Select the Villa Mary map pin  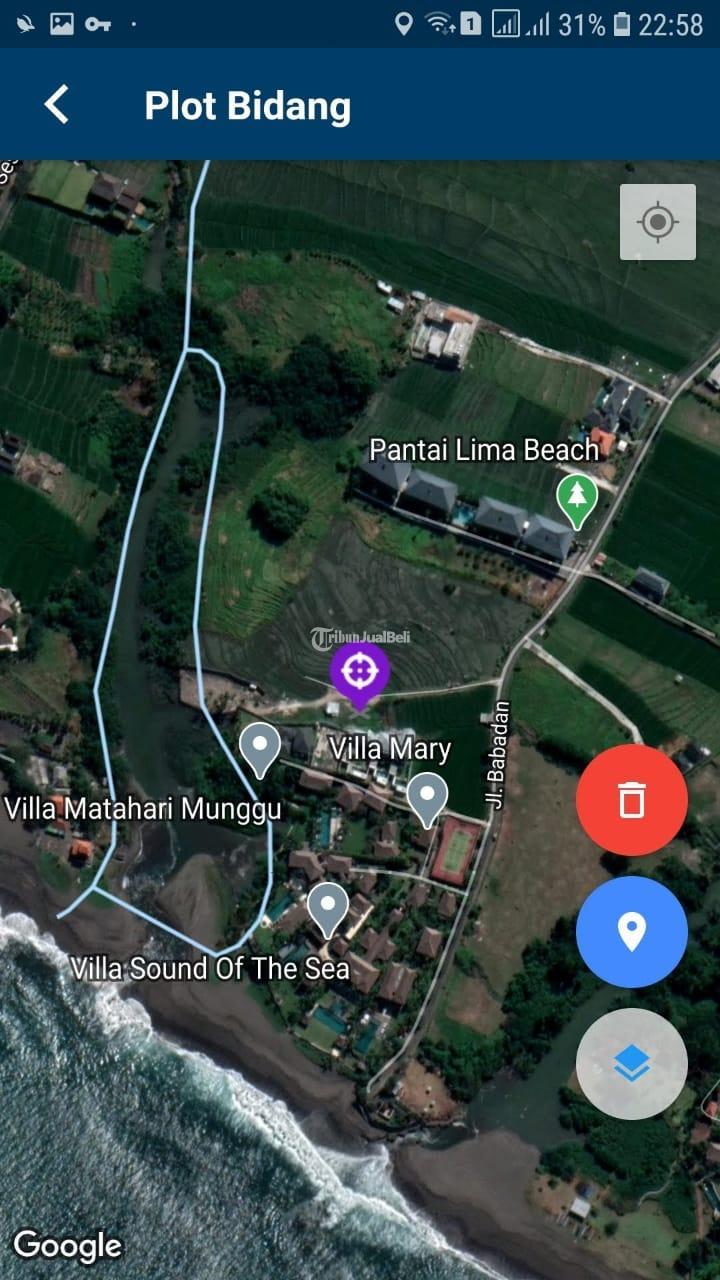point(428,796)
